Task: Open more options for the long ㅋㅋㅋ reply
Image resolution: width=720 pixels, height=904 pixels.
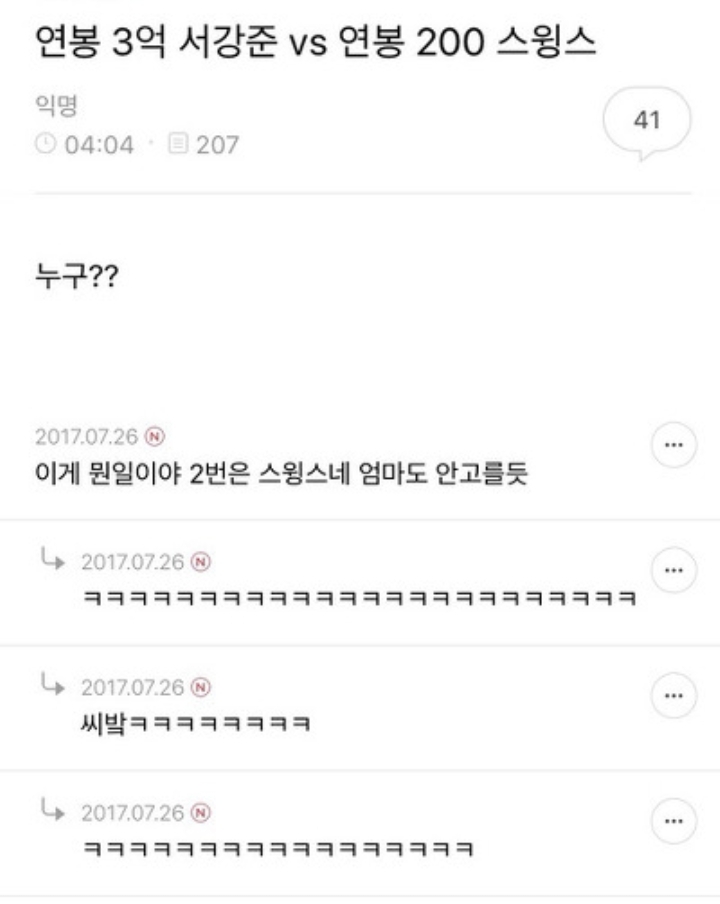Action: click(x=673, y=570)
